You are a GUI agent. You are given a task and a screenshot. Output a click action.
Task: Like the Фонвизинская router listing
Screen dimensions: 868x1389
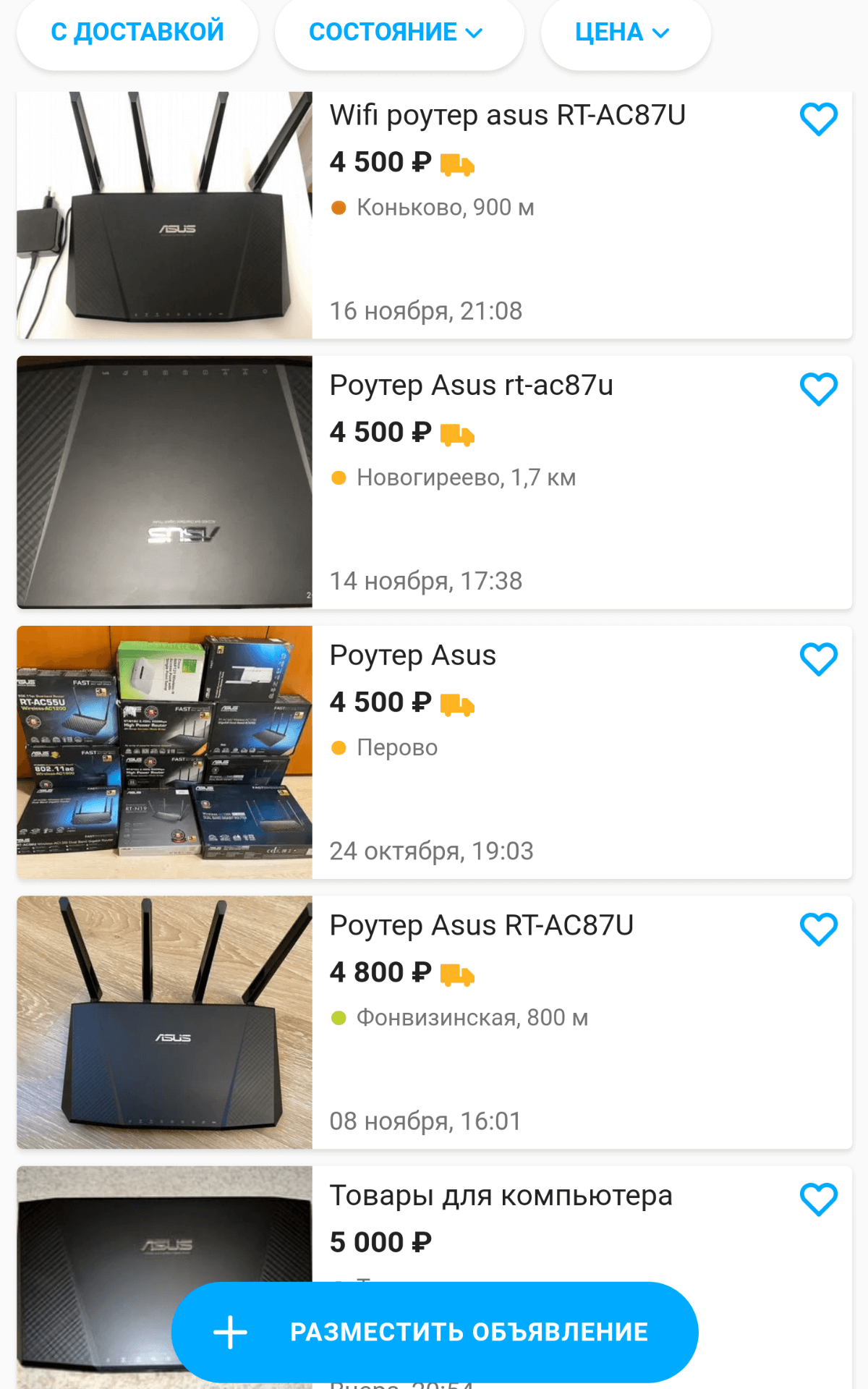click(818, 930)
